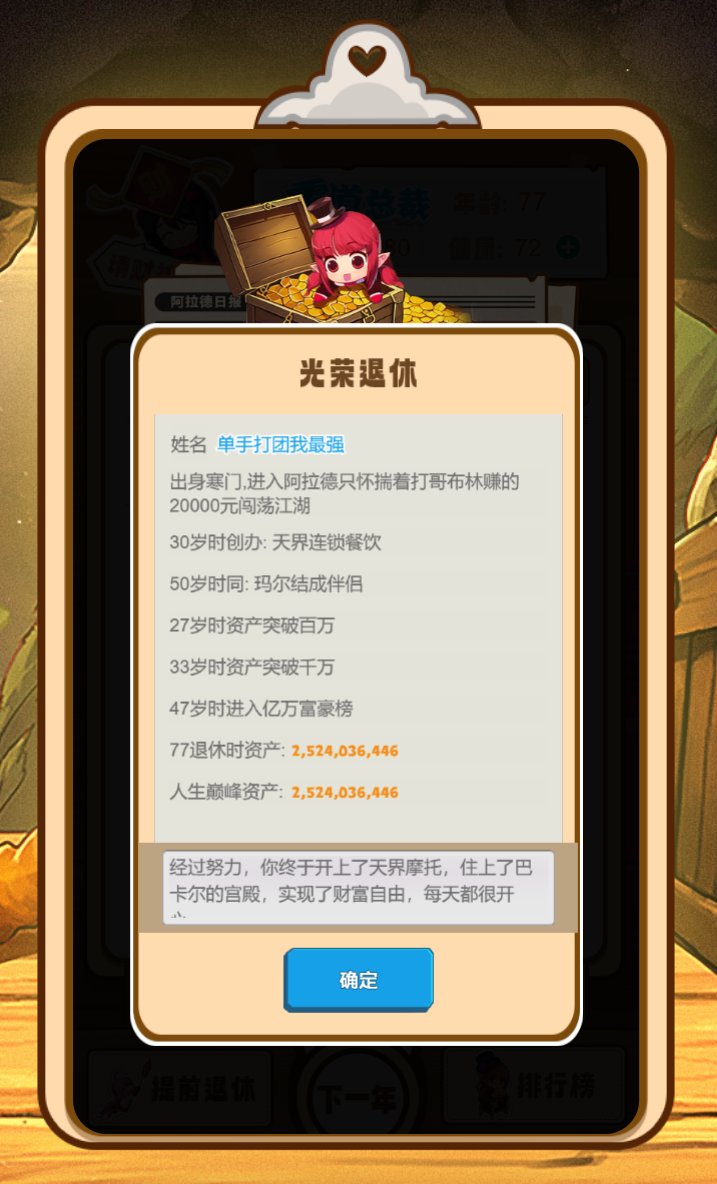Screen dimensions: 717x1184
Task: Tap the 确定 confirm button
Action: pos(358,980)
